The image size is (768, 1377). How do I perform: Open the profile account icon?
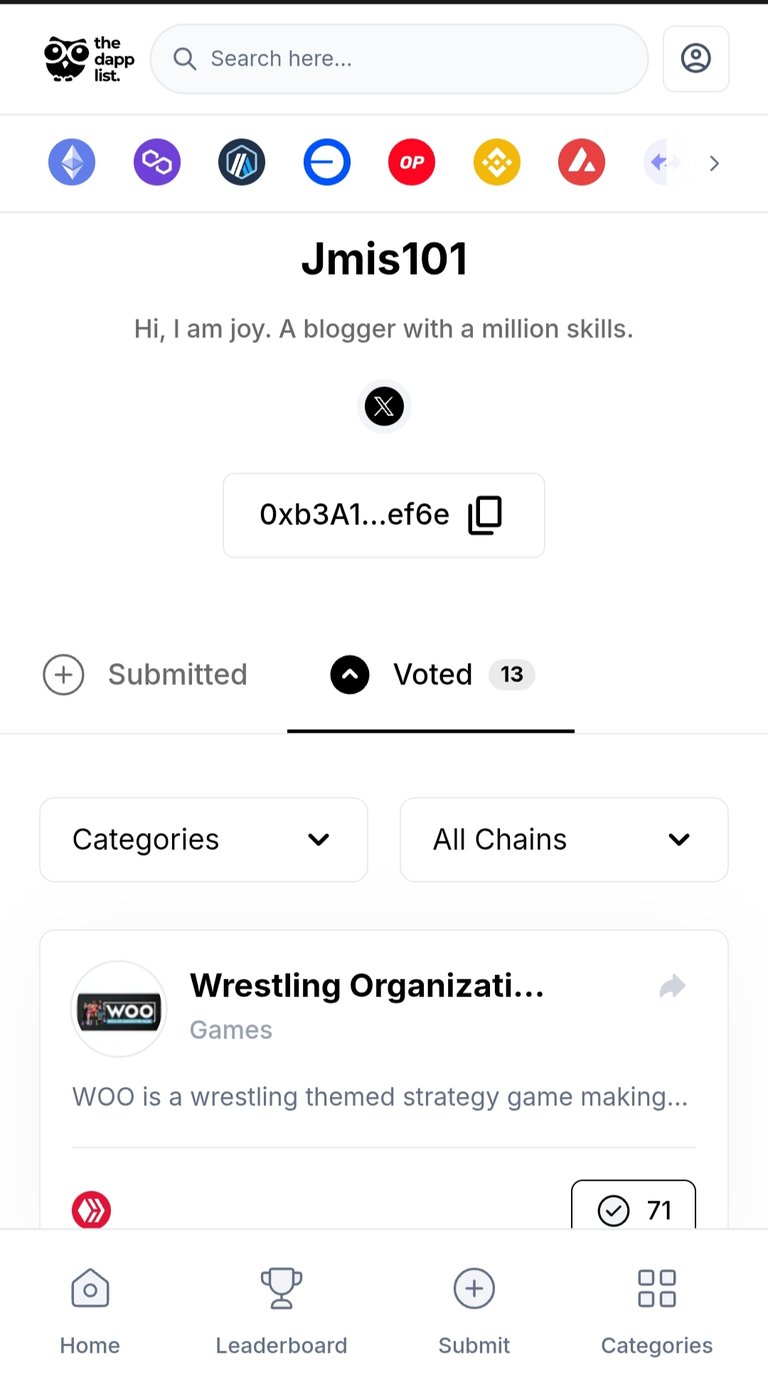[x=696, y=59]
